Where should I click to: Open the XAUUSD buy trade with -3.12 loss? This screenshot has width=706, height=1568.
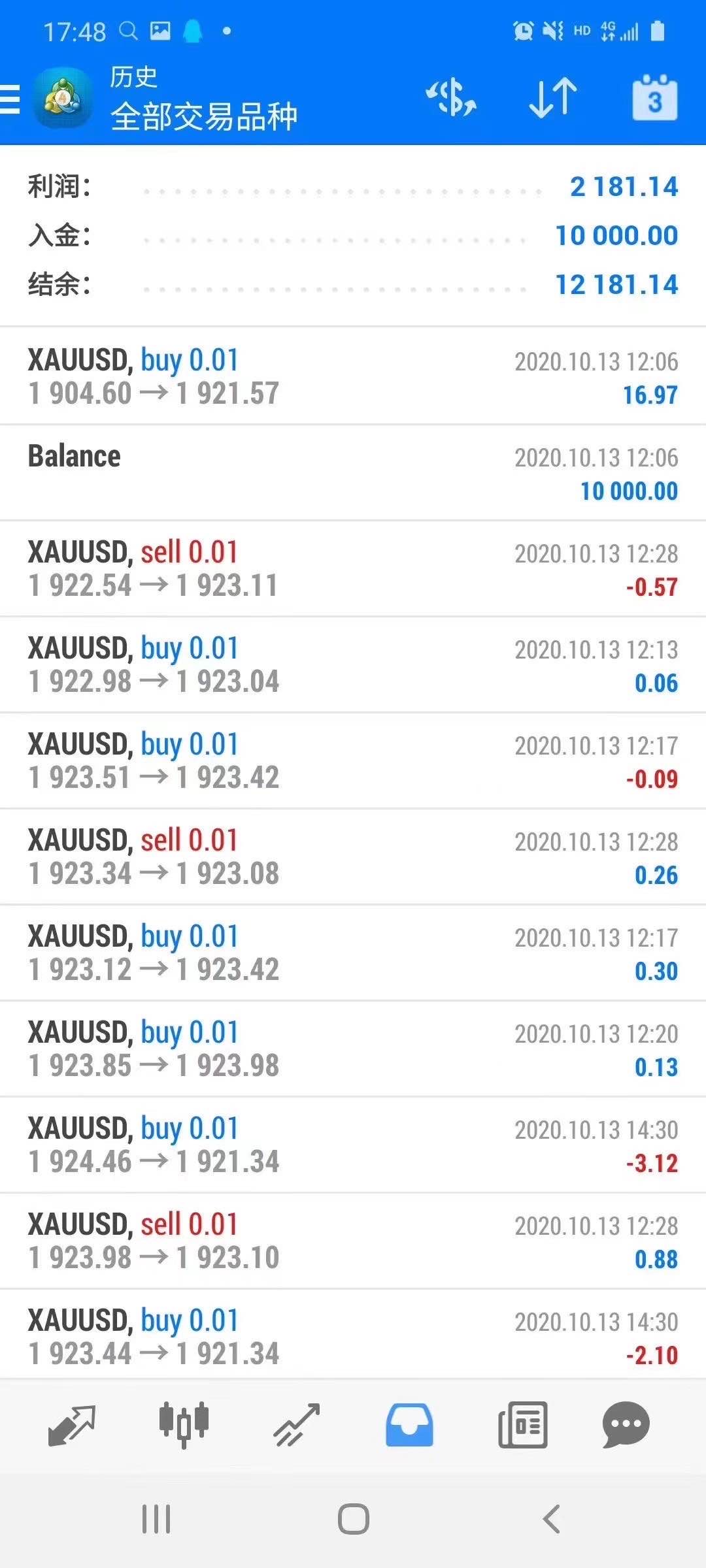tap(353, 1145)
